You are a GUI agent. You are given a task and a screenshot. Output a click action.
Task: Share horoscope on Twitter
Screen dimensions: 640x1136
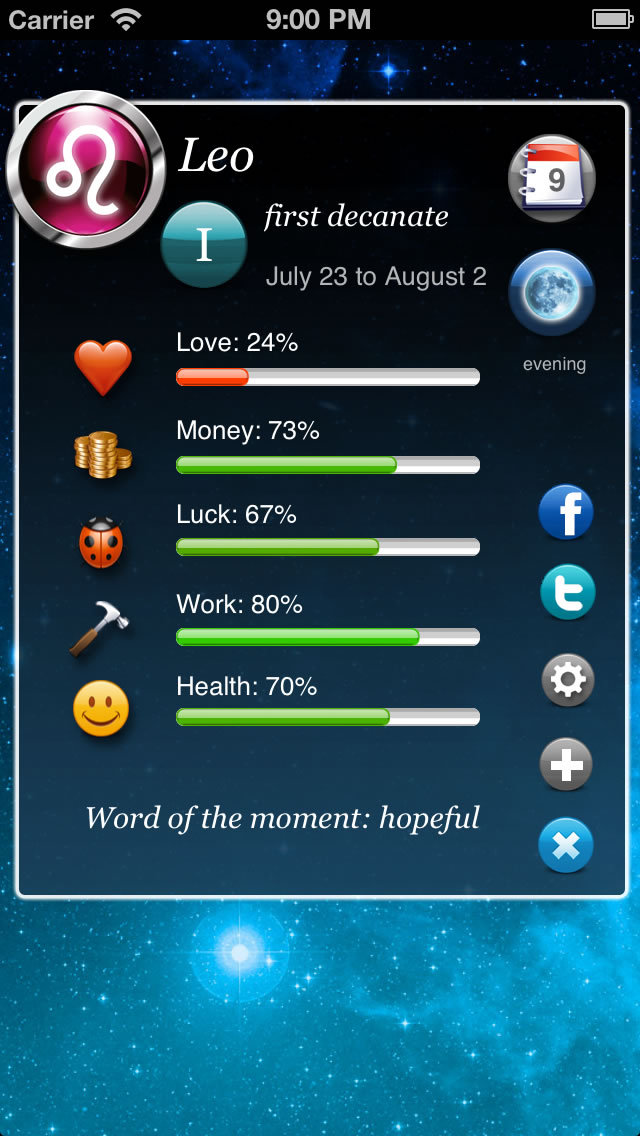pyautogui.click(x=567, y=592)
